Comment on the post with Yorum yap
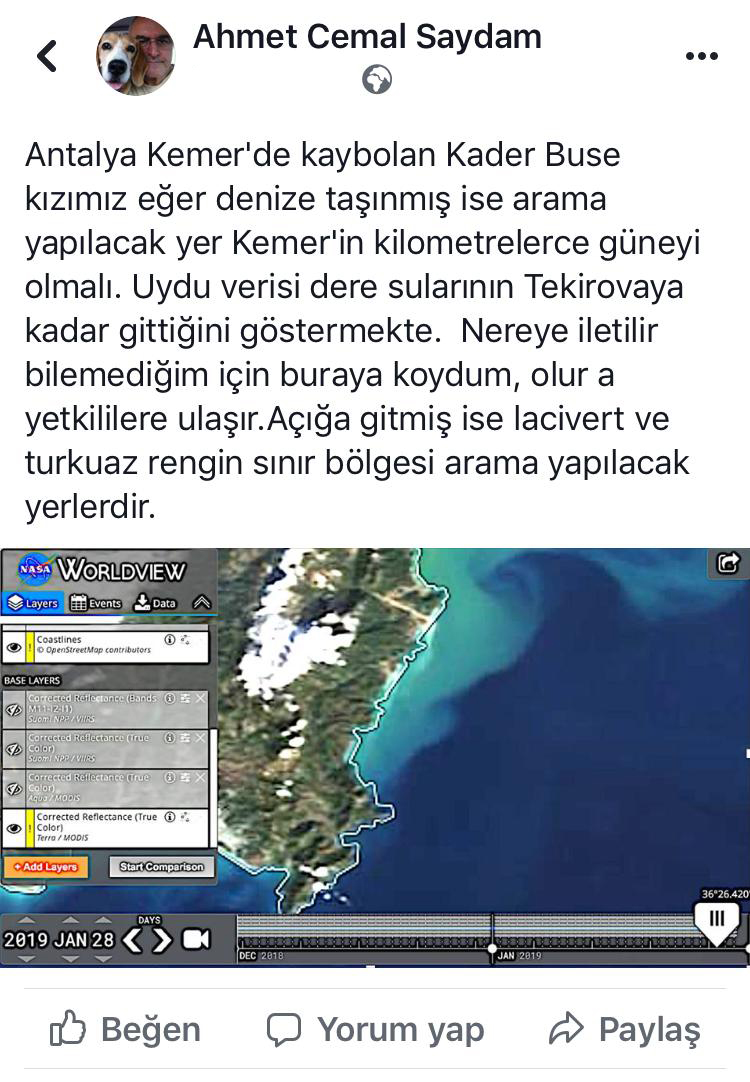The width and height of the screenshot is (750, 1082). click(x=376, y=1028)
